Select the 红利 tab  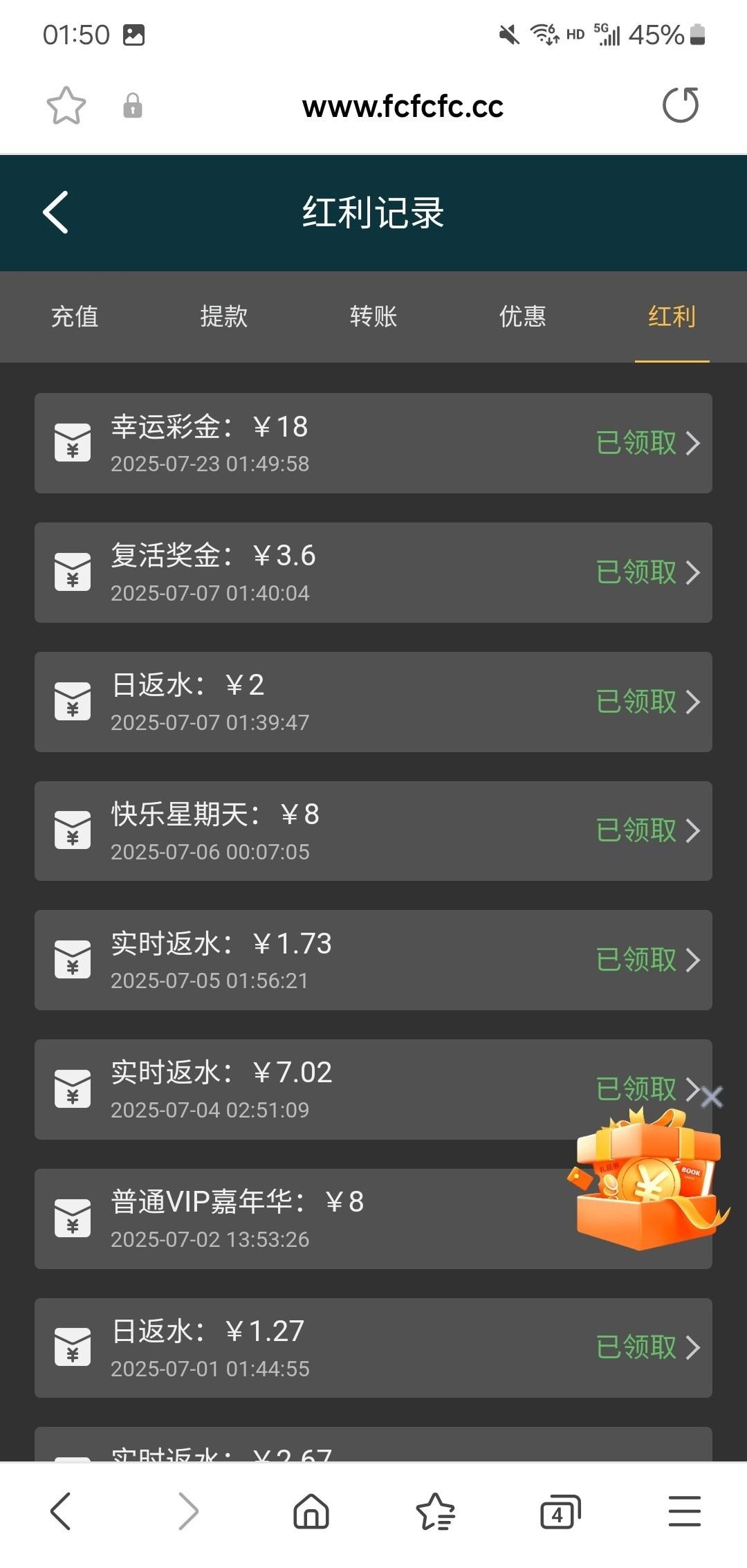click(x=672, y=316)
